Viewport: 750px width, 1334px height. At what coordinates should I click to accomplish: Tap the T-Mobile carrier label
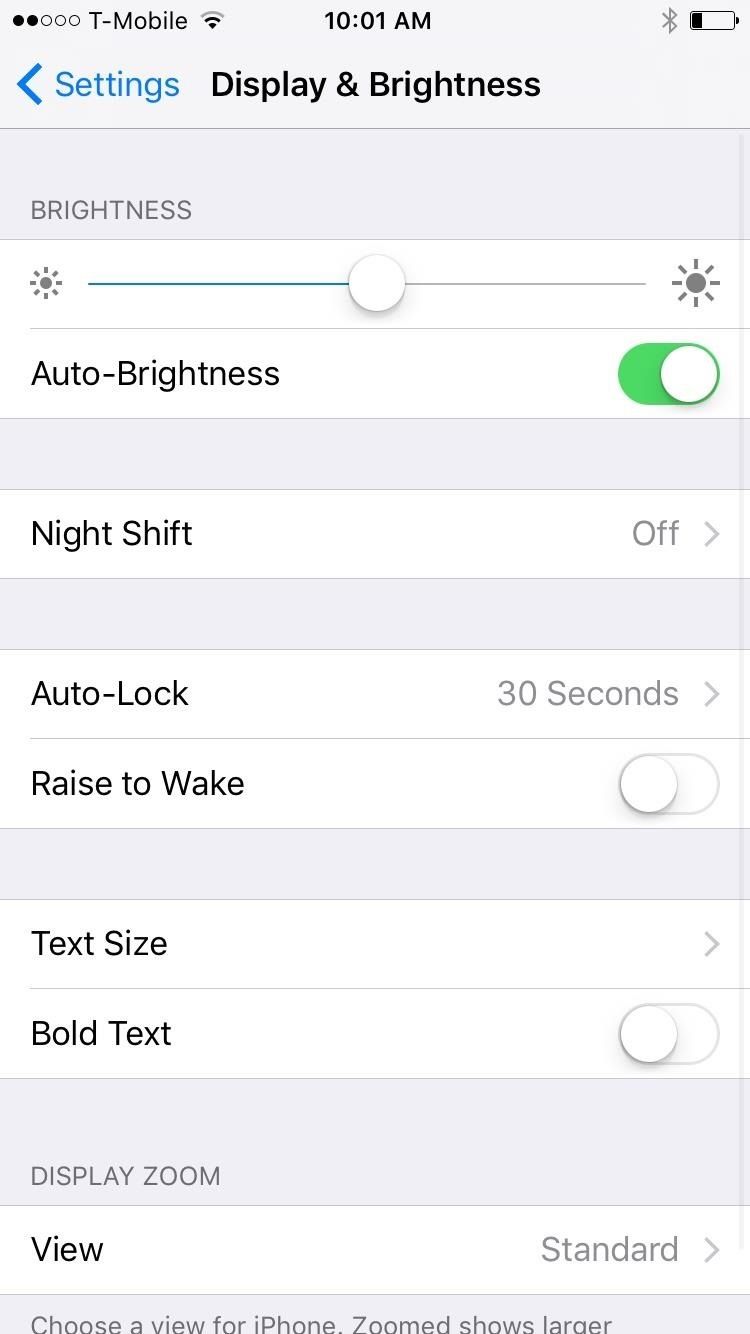135,20
